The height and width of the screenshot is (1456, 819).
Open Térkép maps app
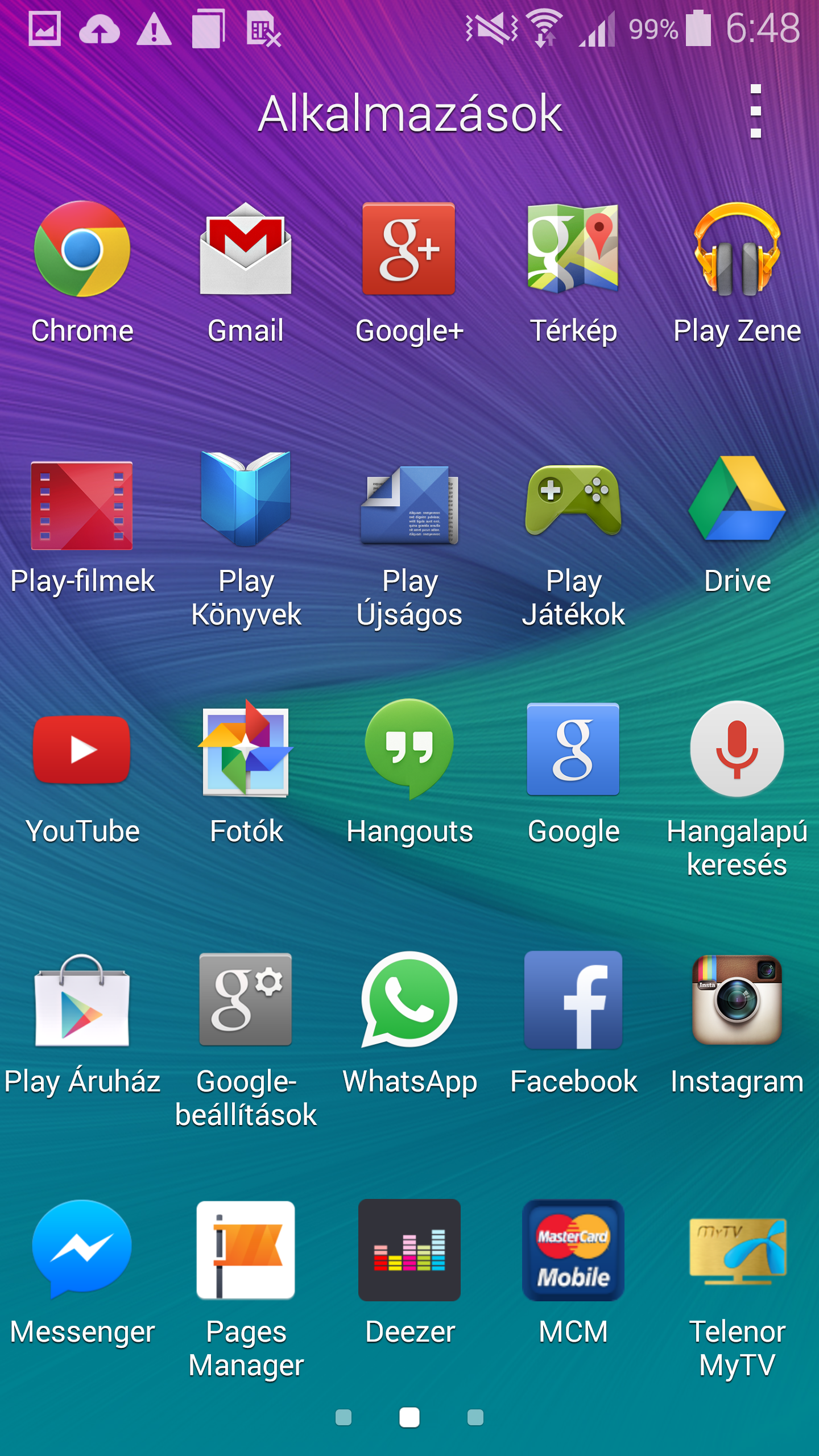[x=573, y=249]
